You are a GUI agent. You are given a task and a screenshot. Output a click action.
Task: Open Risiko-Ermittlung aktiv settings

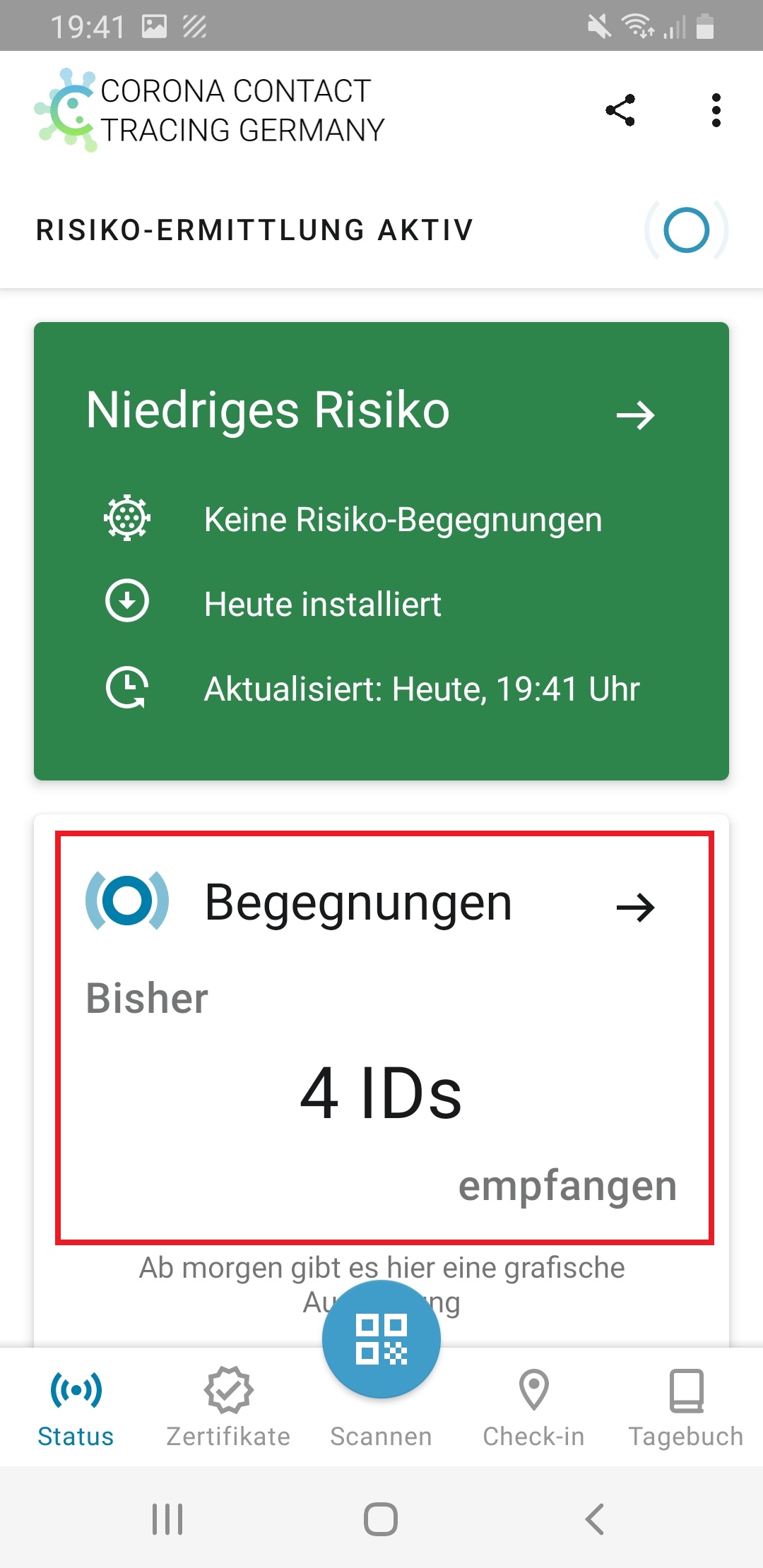click(381, 230)
